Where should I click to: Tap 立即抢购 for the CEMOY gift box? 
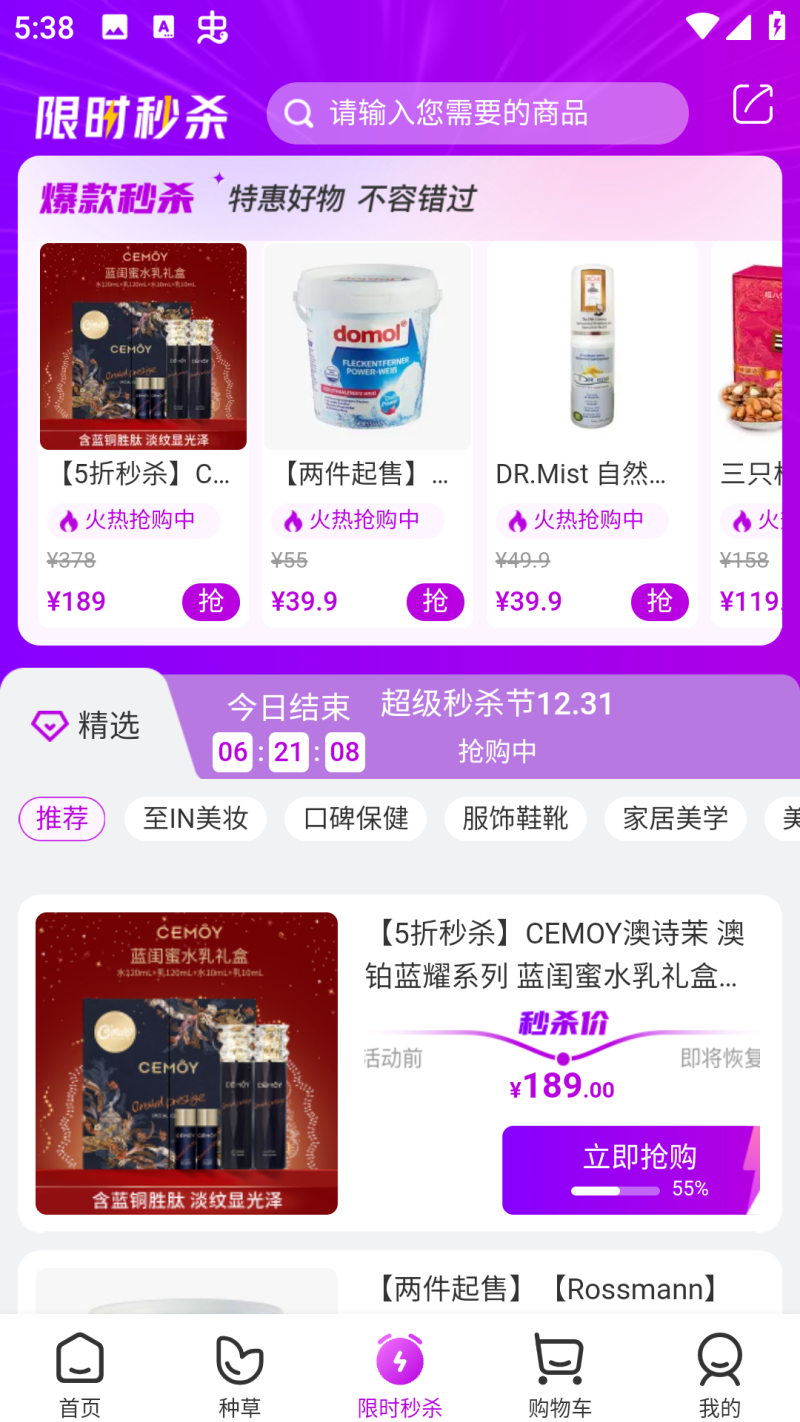[x=630, y=1169]
